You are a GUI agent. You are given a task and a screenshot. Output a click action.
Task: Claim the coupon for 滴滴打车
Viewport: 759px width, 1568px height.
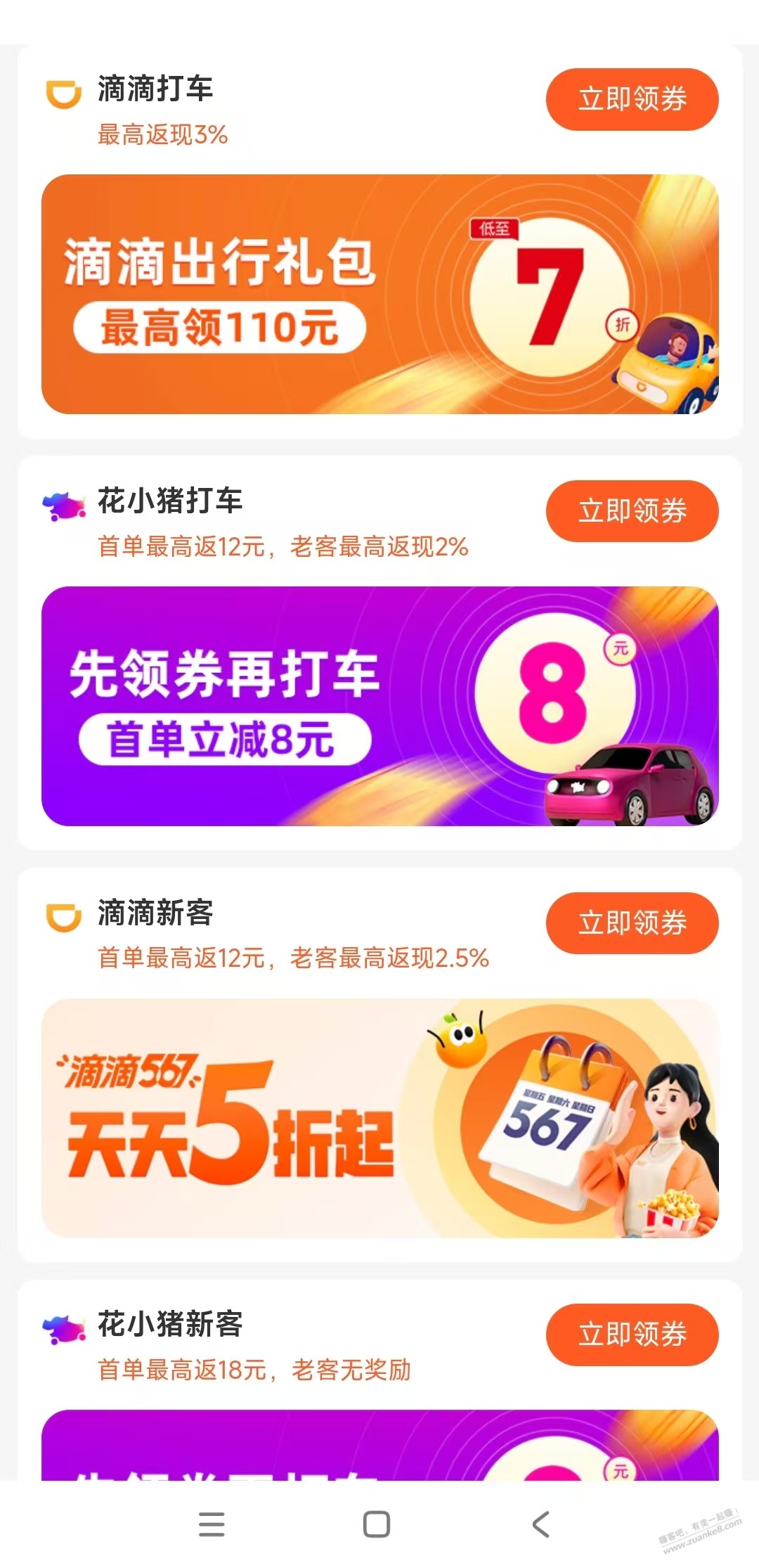632,99
